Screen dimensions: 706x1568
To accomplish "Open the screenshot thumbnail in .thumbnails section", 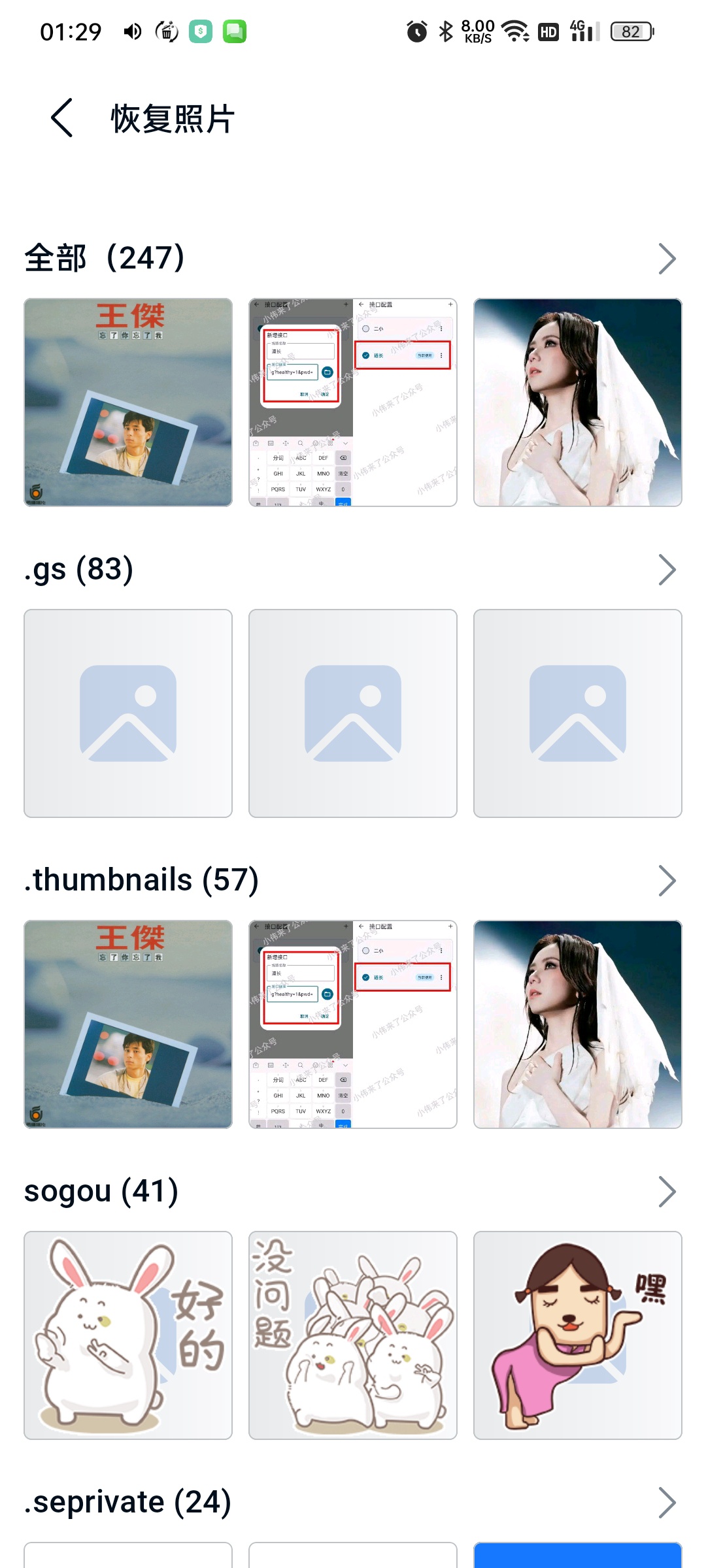I will (x=353, y=1024).
